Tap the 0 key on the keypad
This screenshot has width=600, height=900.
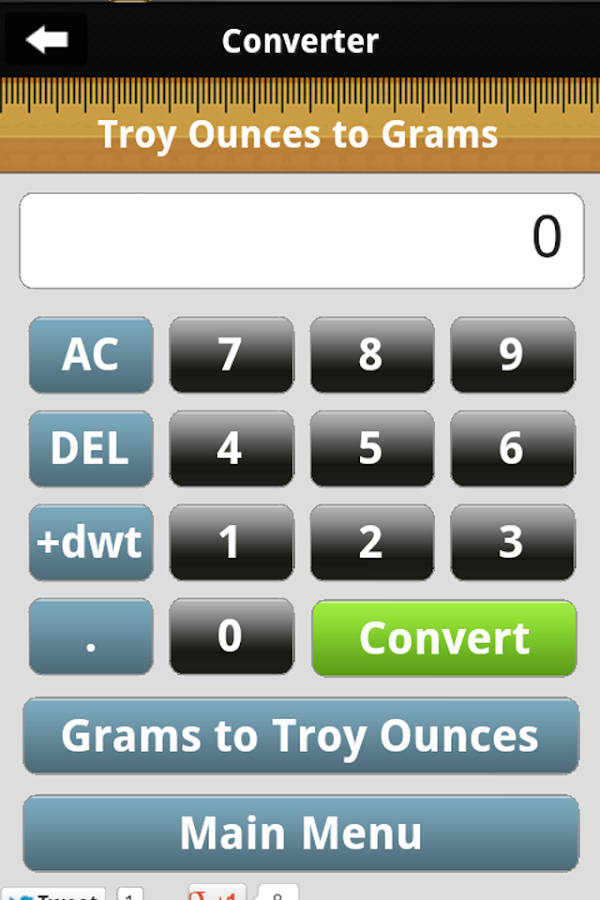[x=231, y=636]
